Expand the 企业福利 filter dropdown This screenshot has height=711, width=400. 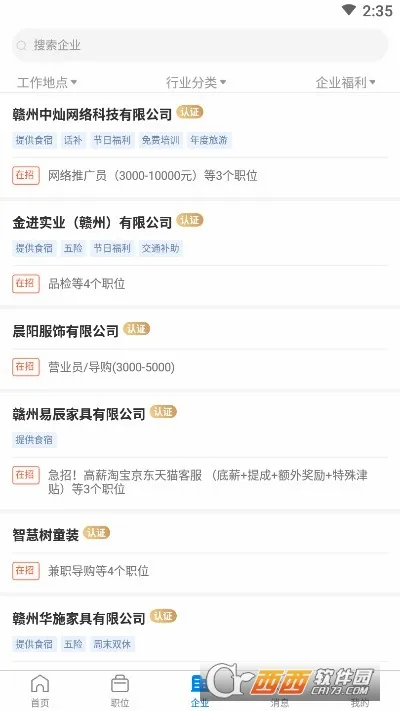click(x=346, y=83)
